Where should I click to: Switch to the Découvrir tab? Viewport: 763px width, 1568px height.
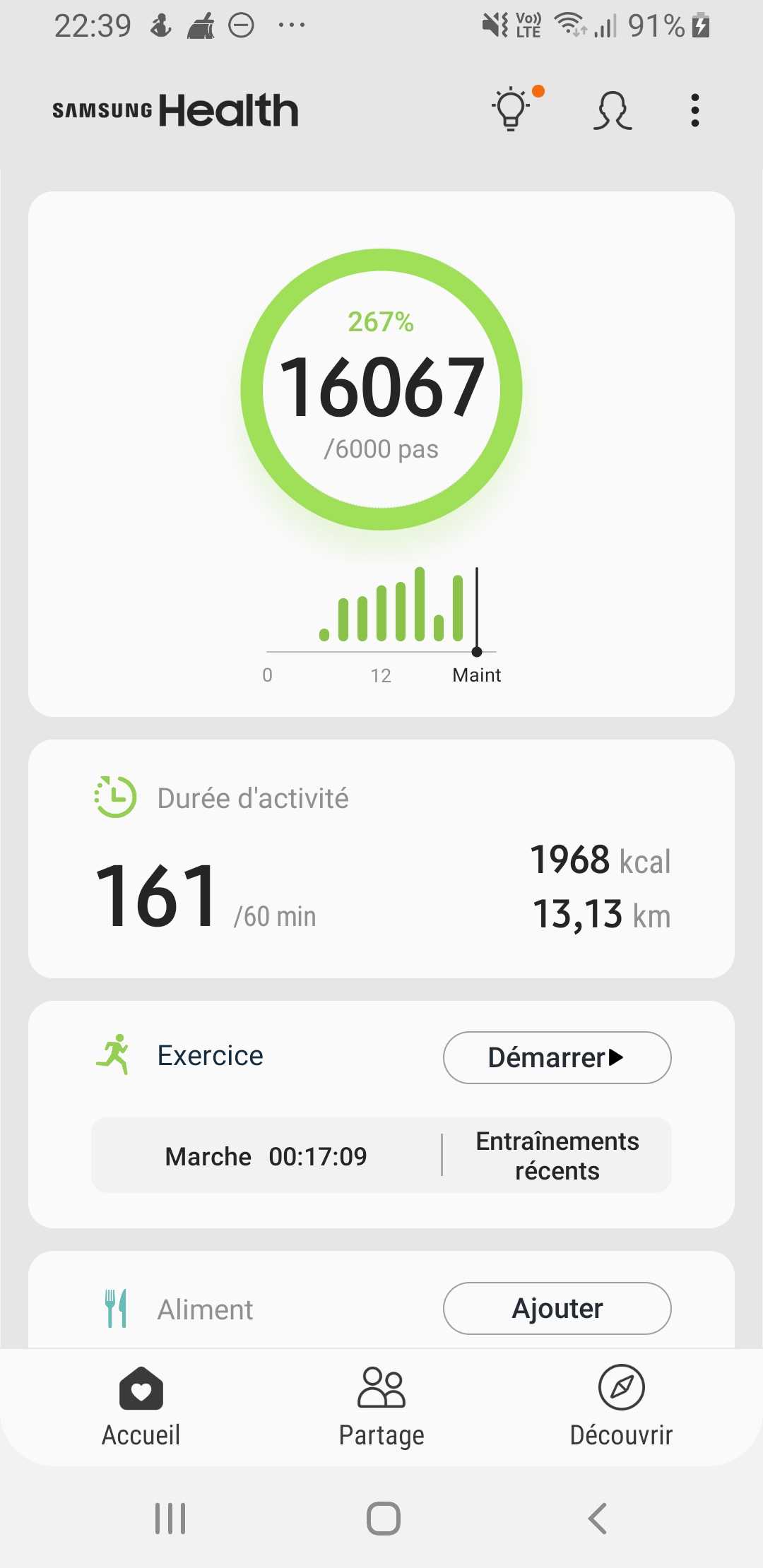(621, 1407)
